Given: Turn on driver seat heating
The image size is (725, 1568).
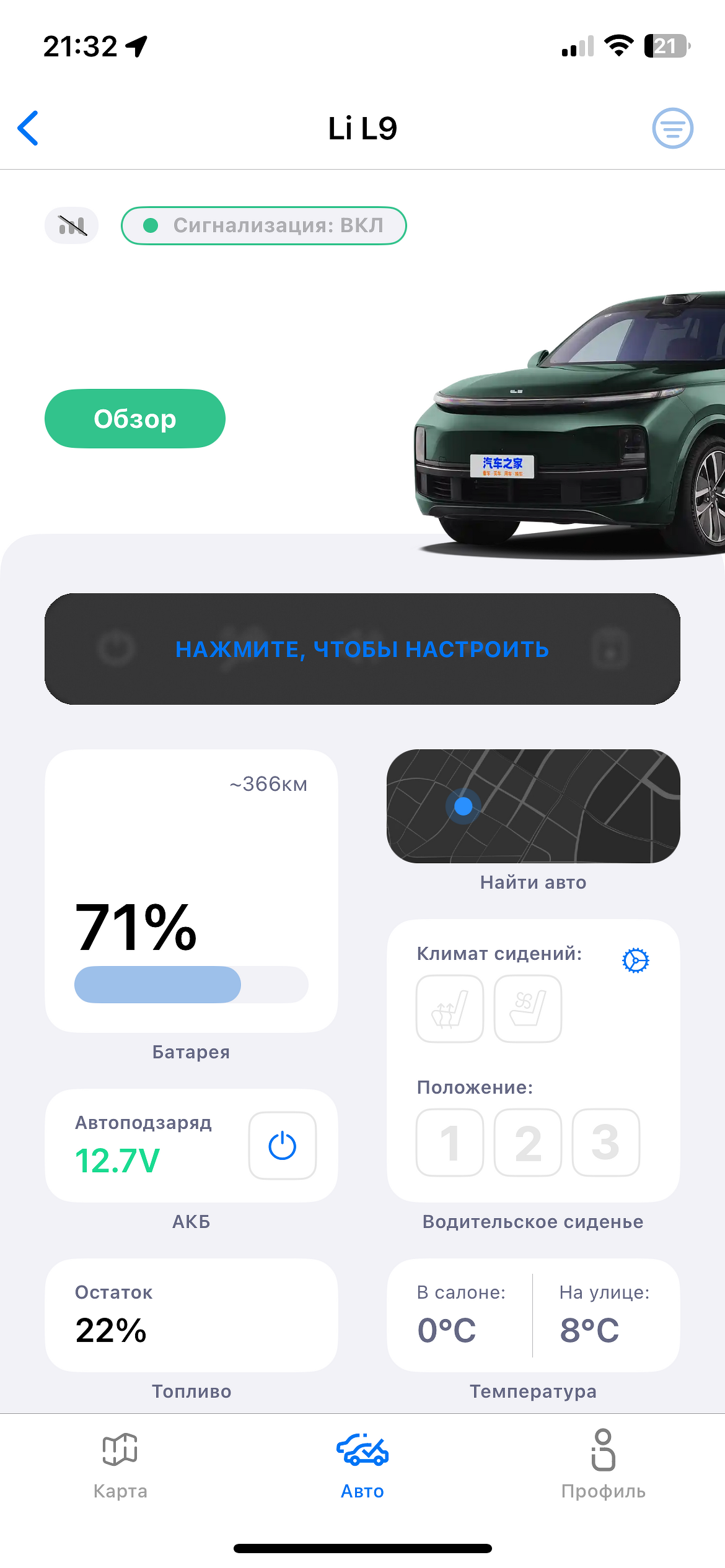Looking at the screenshot, I should 450,1009.
